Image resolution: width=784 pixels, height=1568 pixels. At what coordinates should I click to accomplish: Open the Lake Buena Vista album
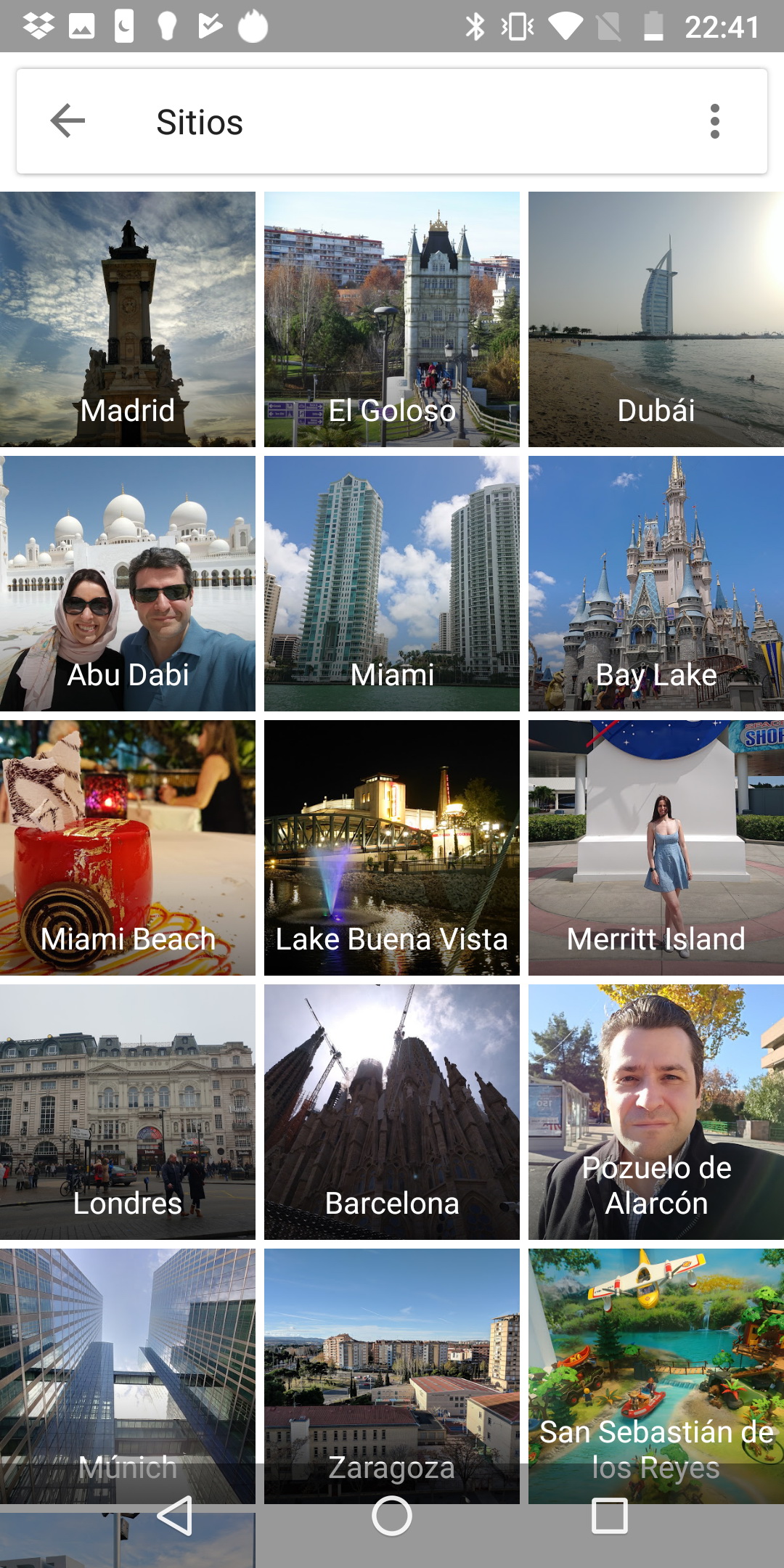(392, 847)
